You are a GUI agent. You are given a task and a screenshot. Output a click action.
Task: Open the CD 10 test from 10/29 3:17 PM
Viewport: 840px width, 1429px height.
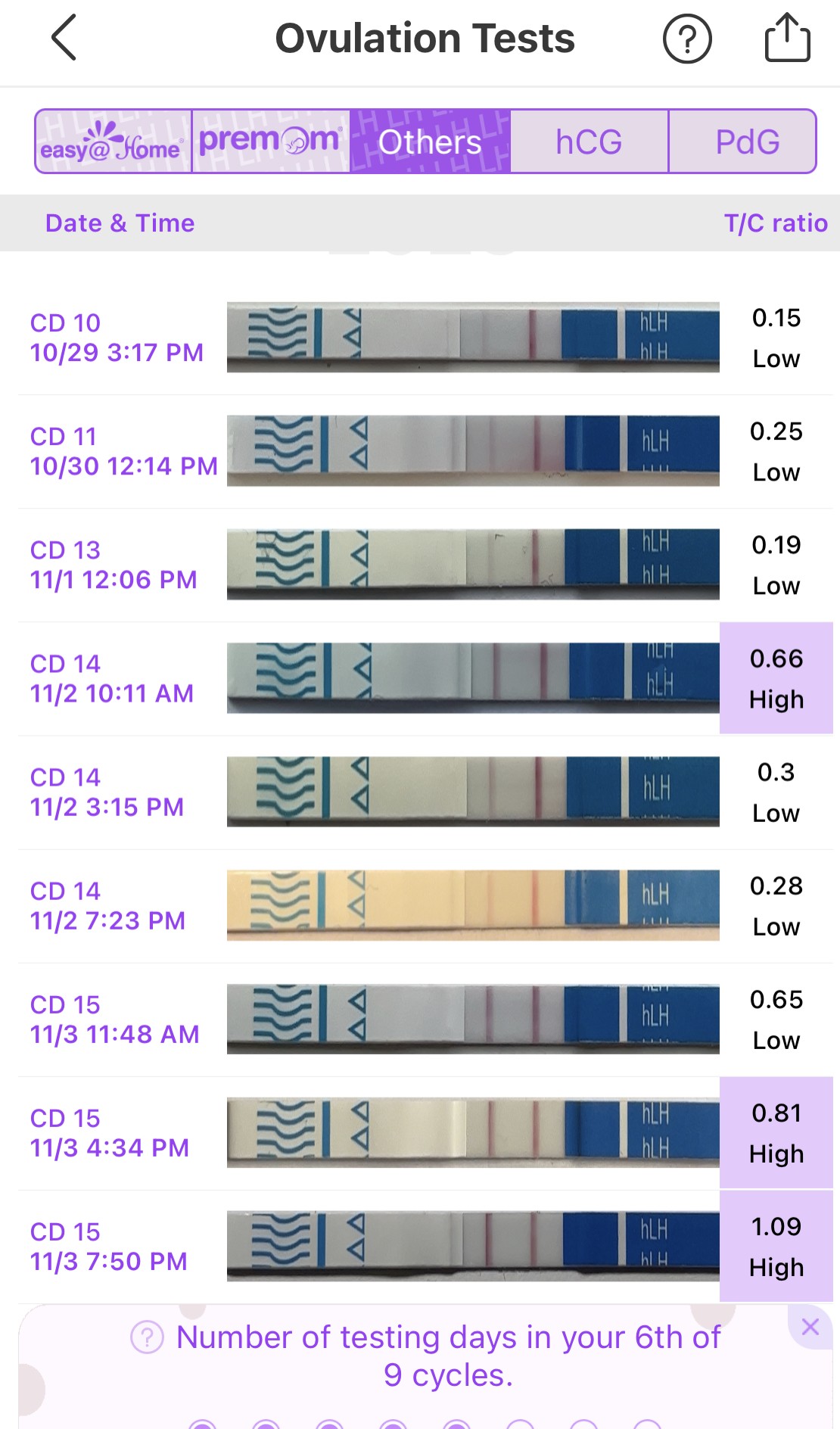(x=473, y=338)
